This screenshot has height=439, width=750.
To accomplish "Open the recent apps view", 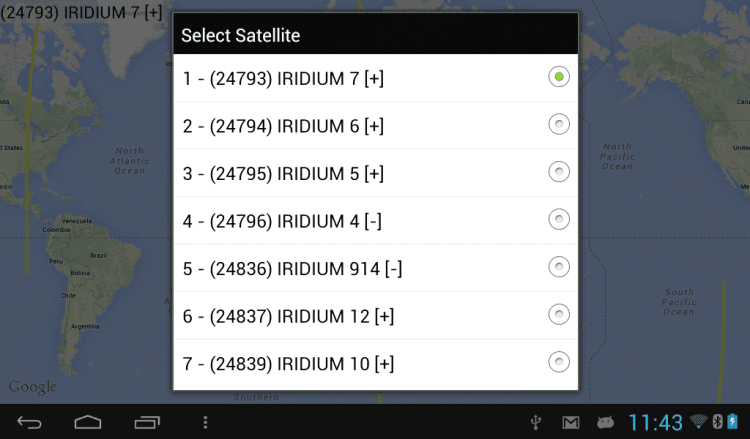I will (x=147, y=422).
